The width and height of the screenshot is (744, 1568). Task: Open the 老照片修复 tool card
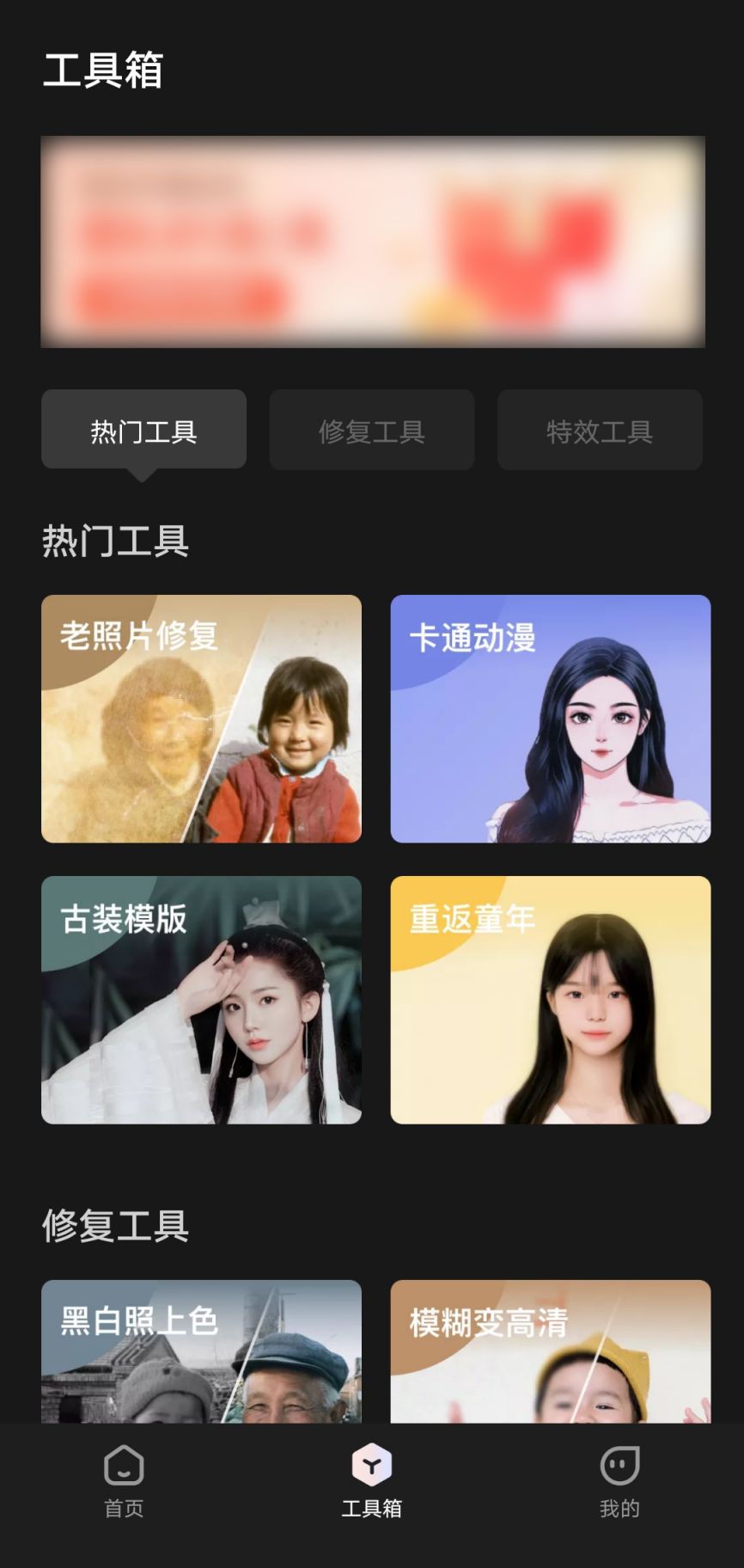click(x=201, y=719)
